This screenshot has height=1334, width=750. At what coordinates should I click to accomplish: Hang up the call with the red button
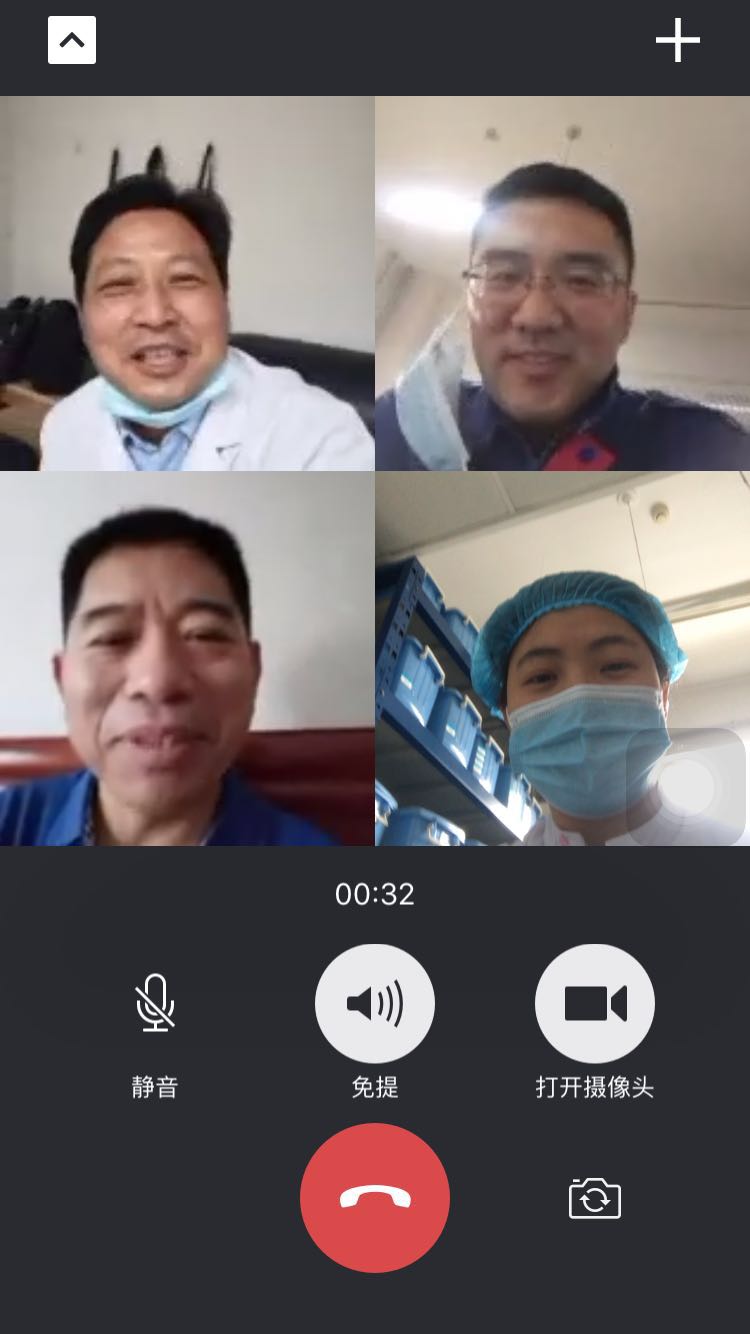pos(375,1197)
